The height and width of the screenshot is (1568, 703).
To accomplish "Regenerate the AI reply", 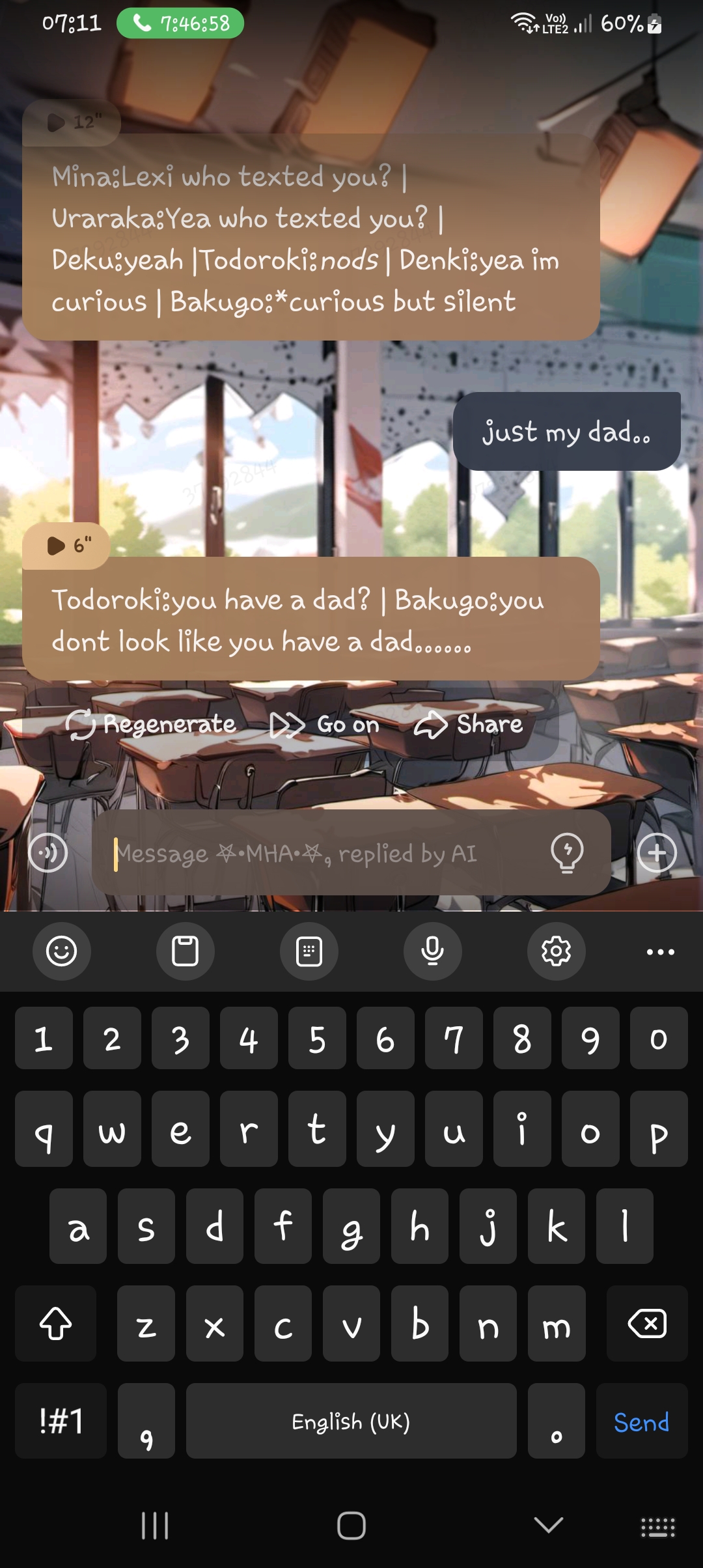I will tap(151, 724).
